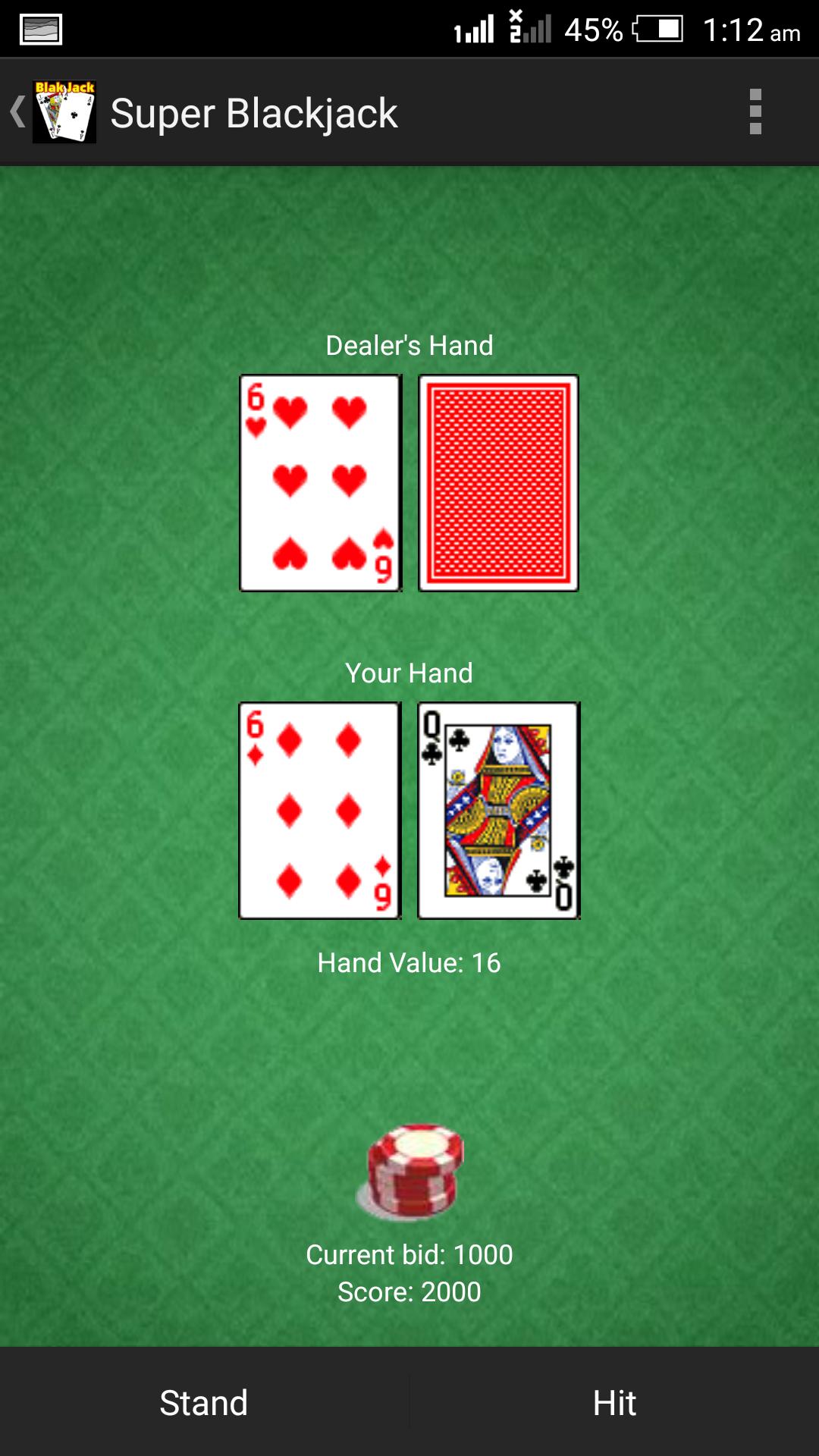Go back using the Super Blackjack icon
The image size is (819, 1456).
point(55,112)
